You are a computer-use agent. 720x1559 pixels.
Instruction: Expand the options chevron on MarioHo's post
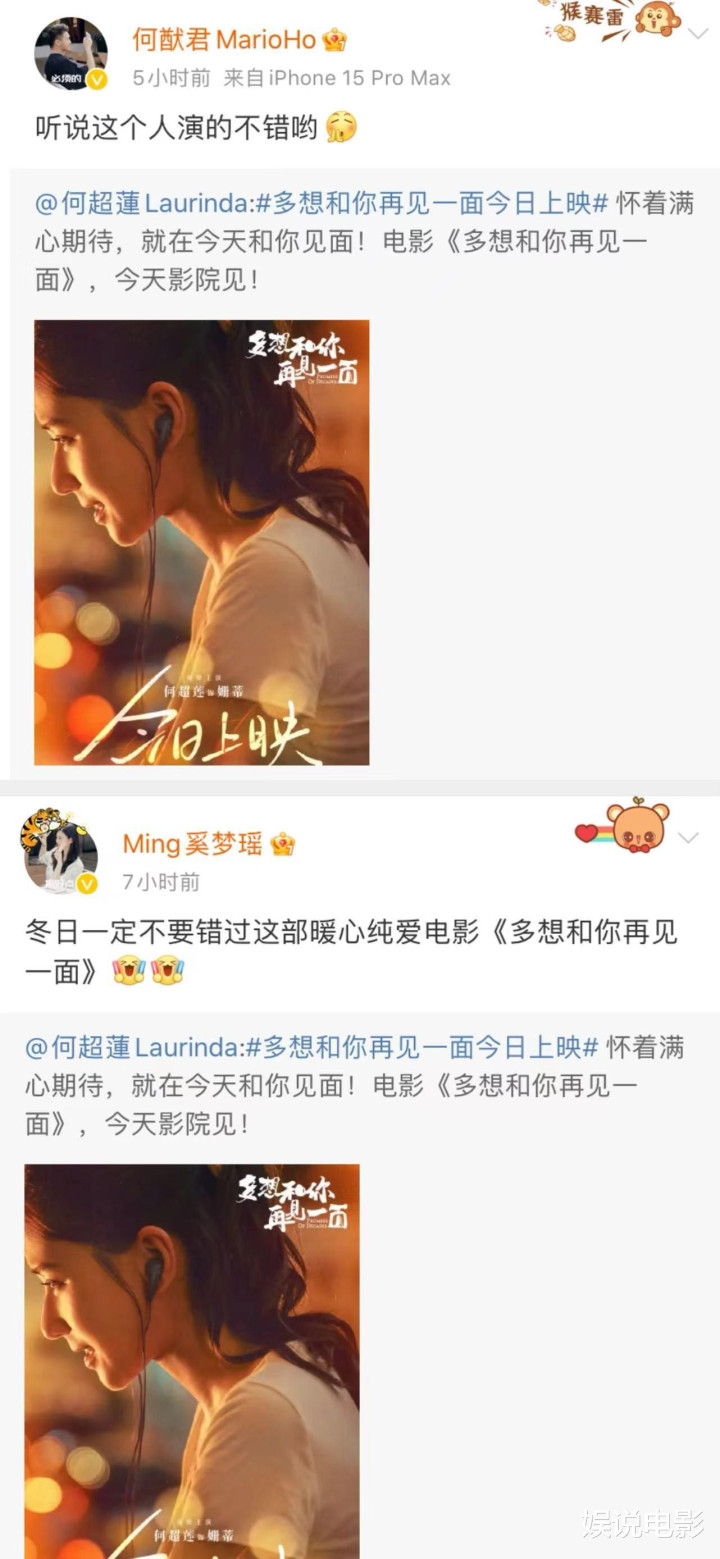click(x=698, y=34)
